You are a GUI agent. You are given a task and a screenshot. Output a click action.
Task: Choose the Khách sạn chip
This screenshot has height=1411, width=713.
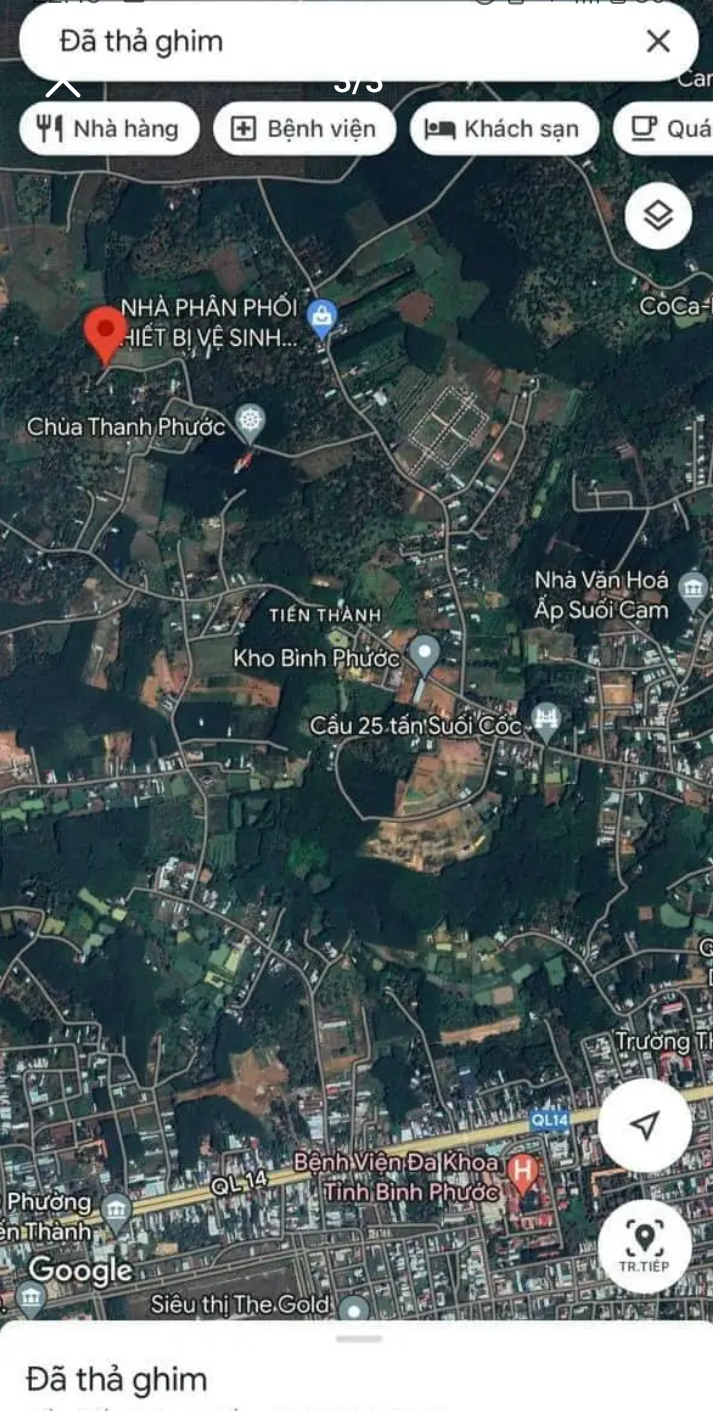pos(504,129)
